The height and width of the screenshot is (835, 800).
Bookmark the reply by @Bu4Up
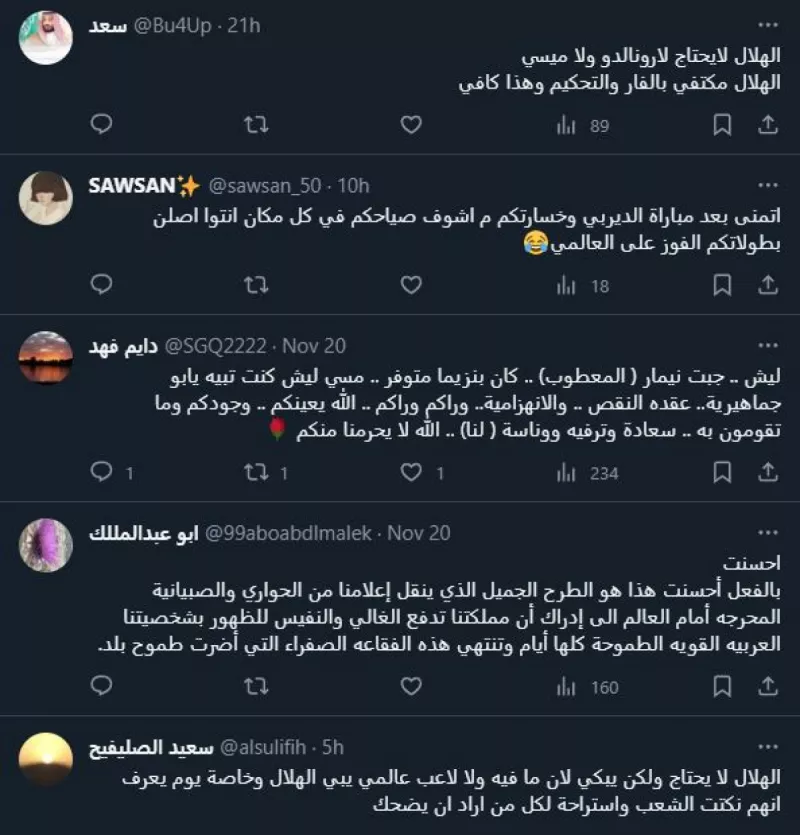722,125
